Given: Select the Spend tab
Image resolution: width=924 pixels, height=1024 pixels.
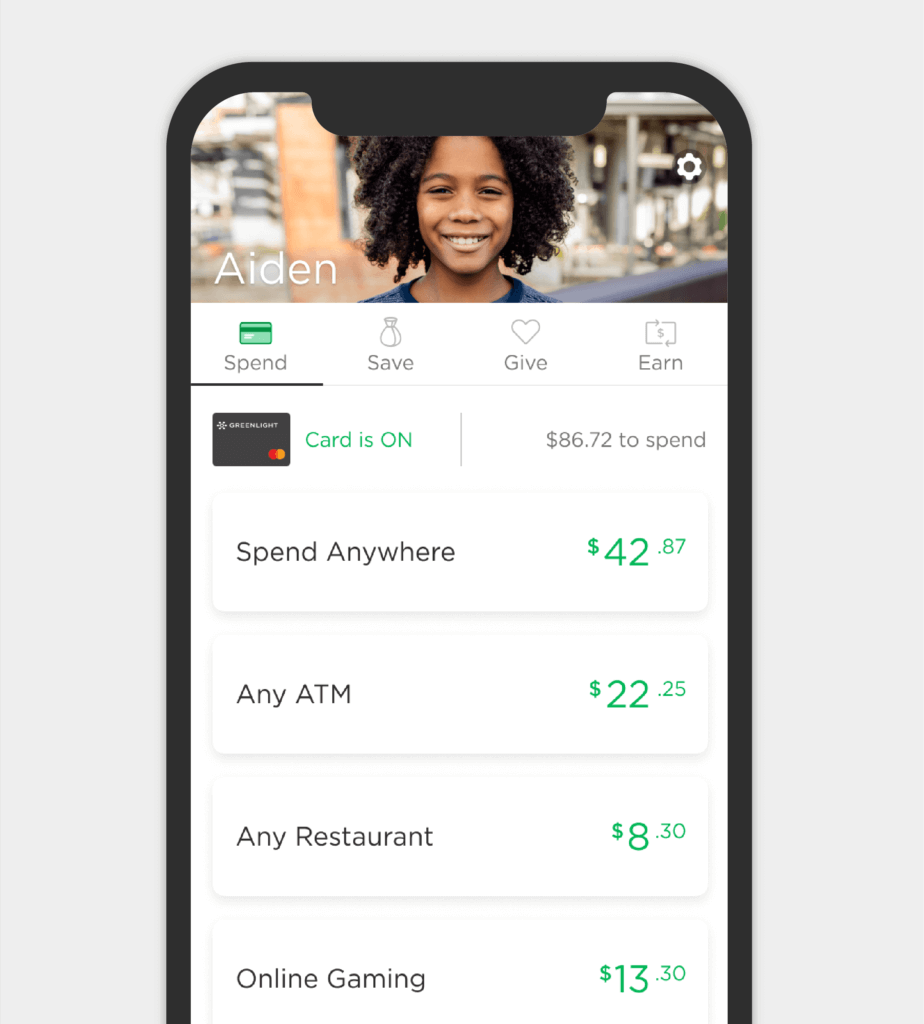Looking at the screenshot, I should (x=256, y=345).
